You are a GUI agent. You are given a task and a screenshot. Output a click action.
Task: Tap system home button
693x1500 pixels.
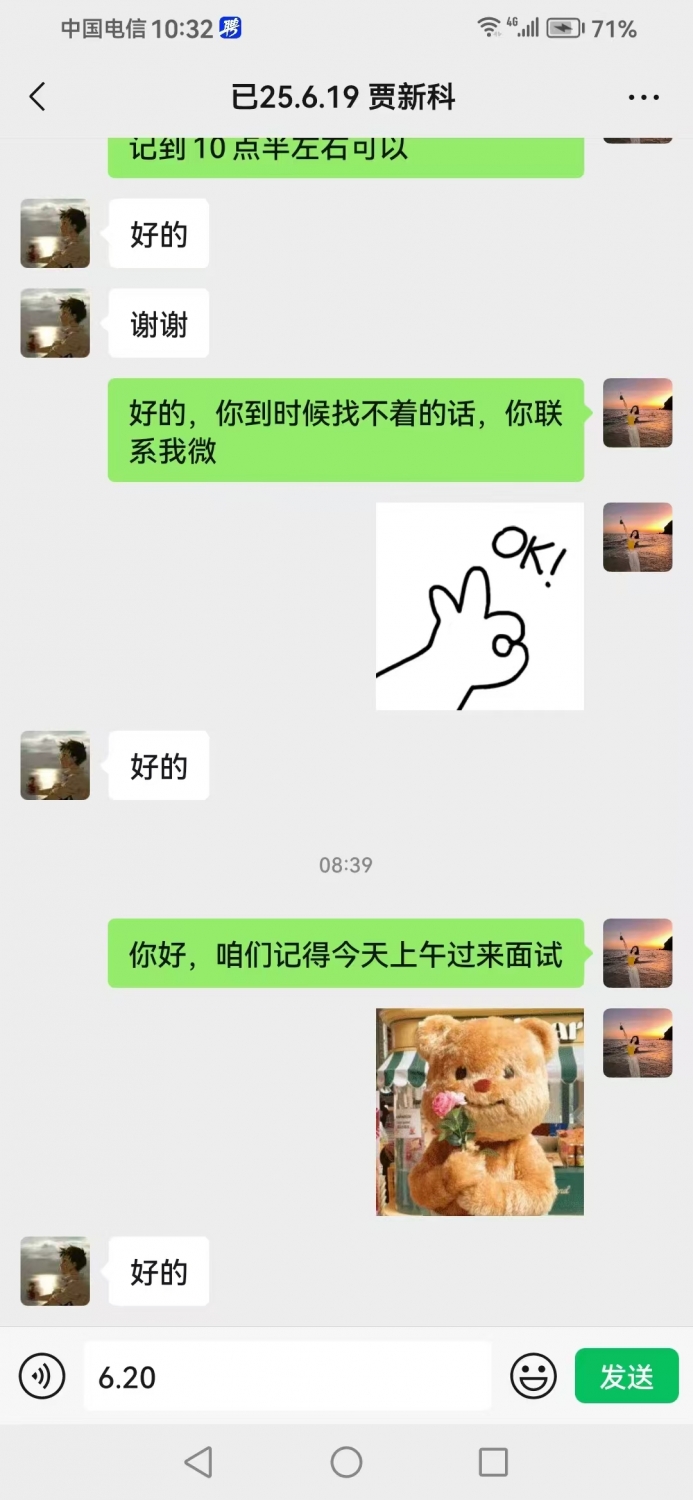click(346, 1462)
